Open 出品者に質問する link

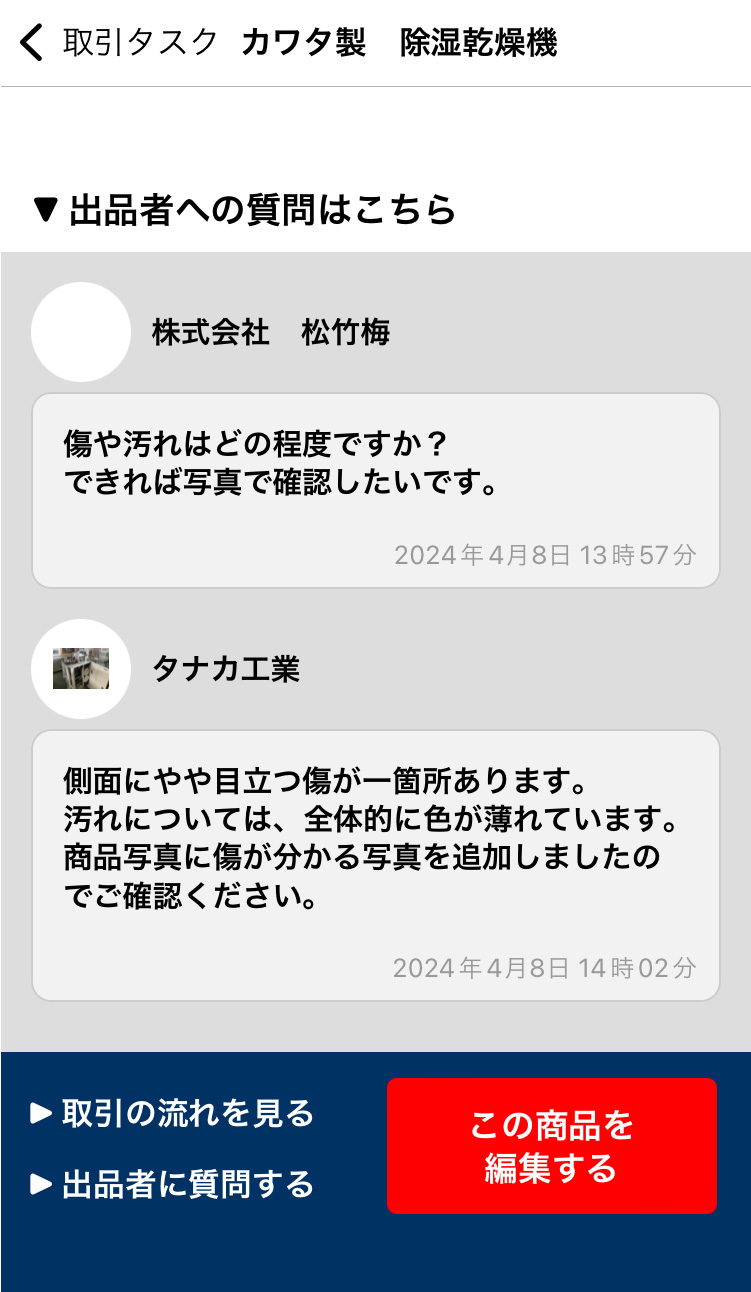click(173, 1184)
